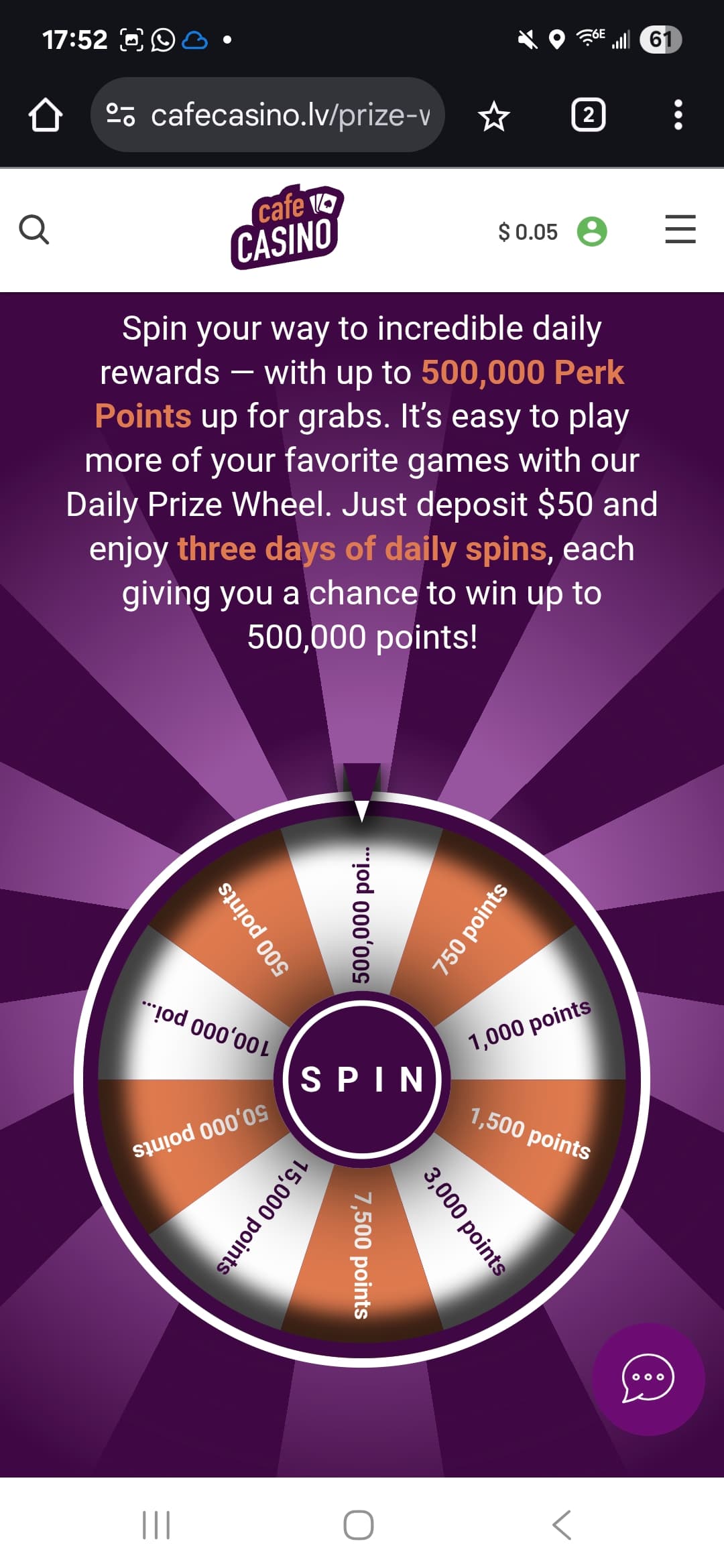The height and width of the screenshot is (1568, 724).
Task: Open the green account profile icon
Action: tap(592, 232)
